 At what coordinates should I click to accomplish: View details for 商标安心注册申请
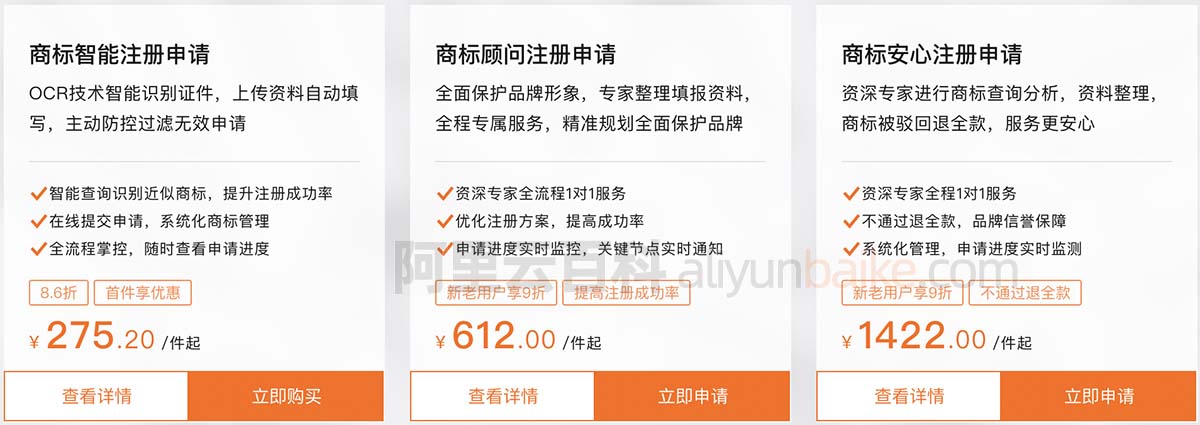pos(908,396)
